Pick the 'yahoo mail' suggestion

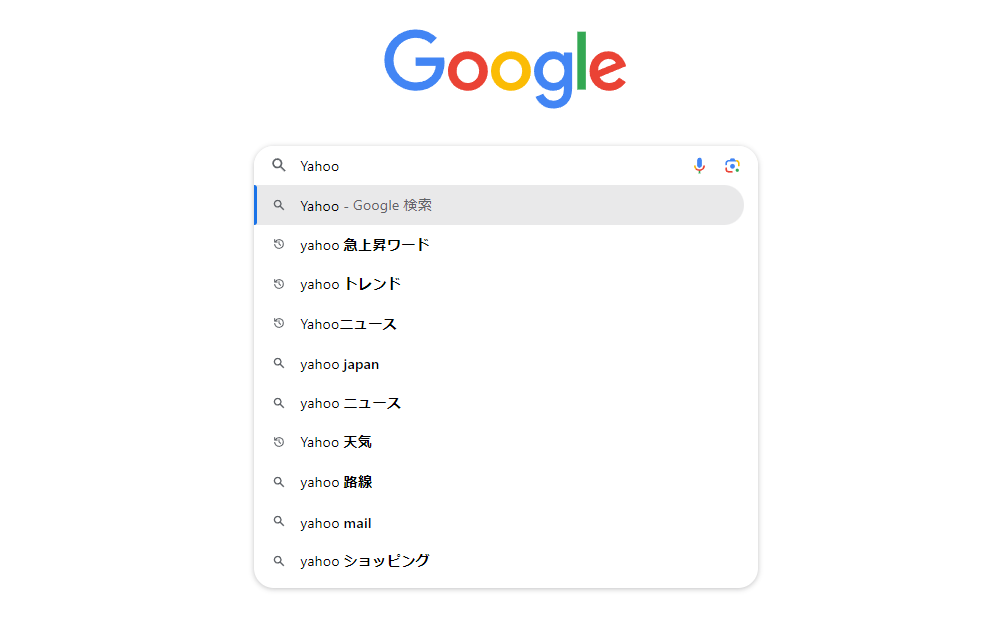point(335,523)
